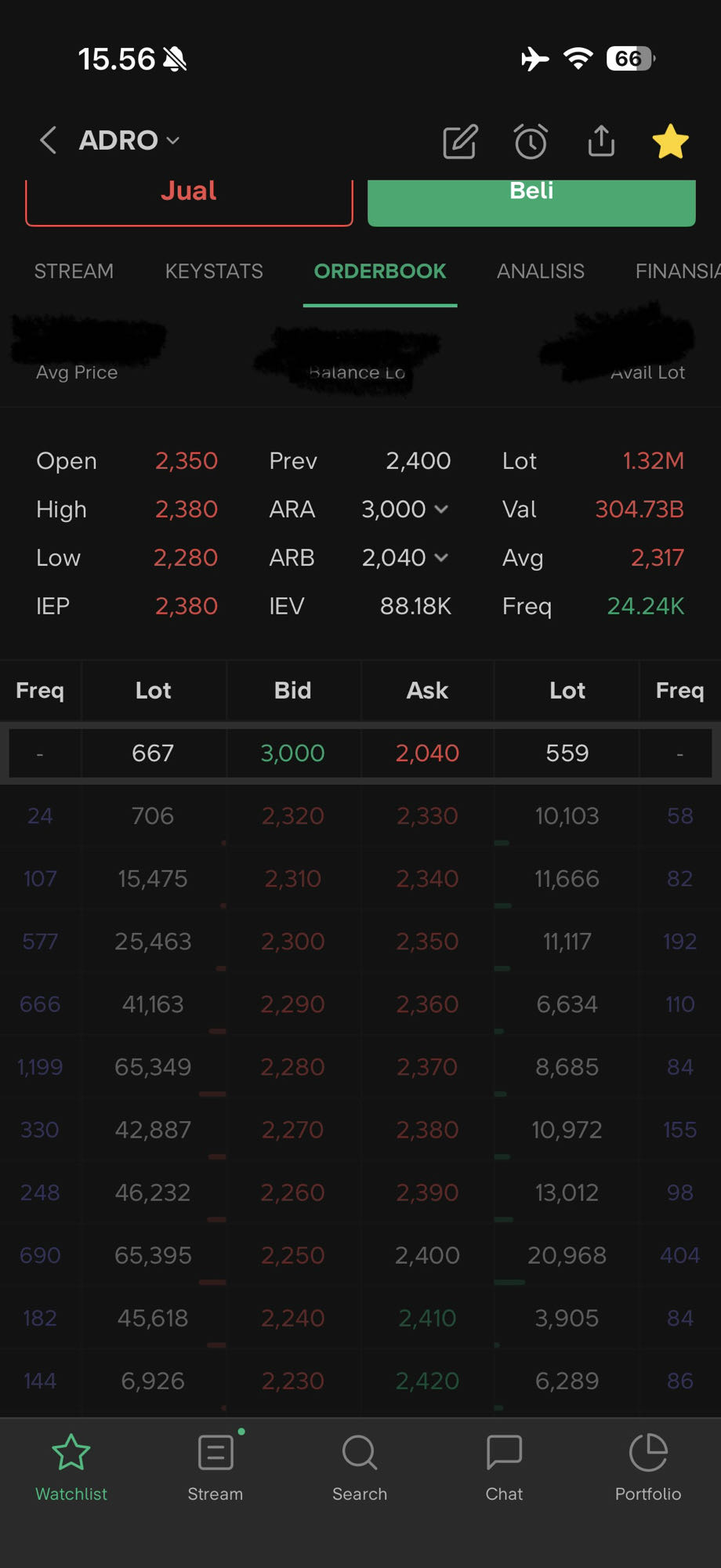
Task: Go back from the ADRO page
Action: pyautogui.click(x=49, y=141)
